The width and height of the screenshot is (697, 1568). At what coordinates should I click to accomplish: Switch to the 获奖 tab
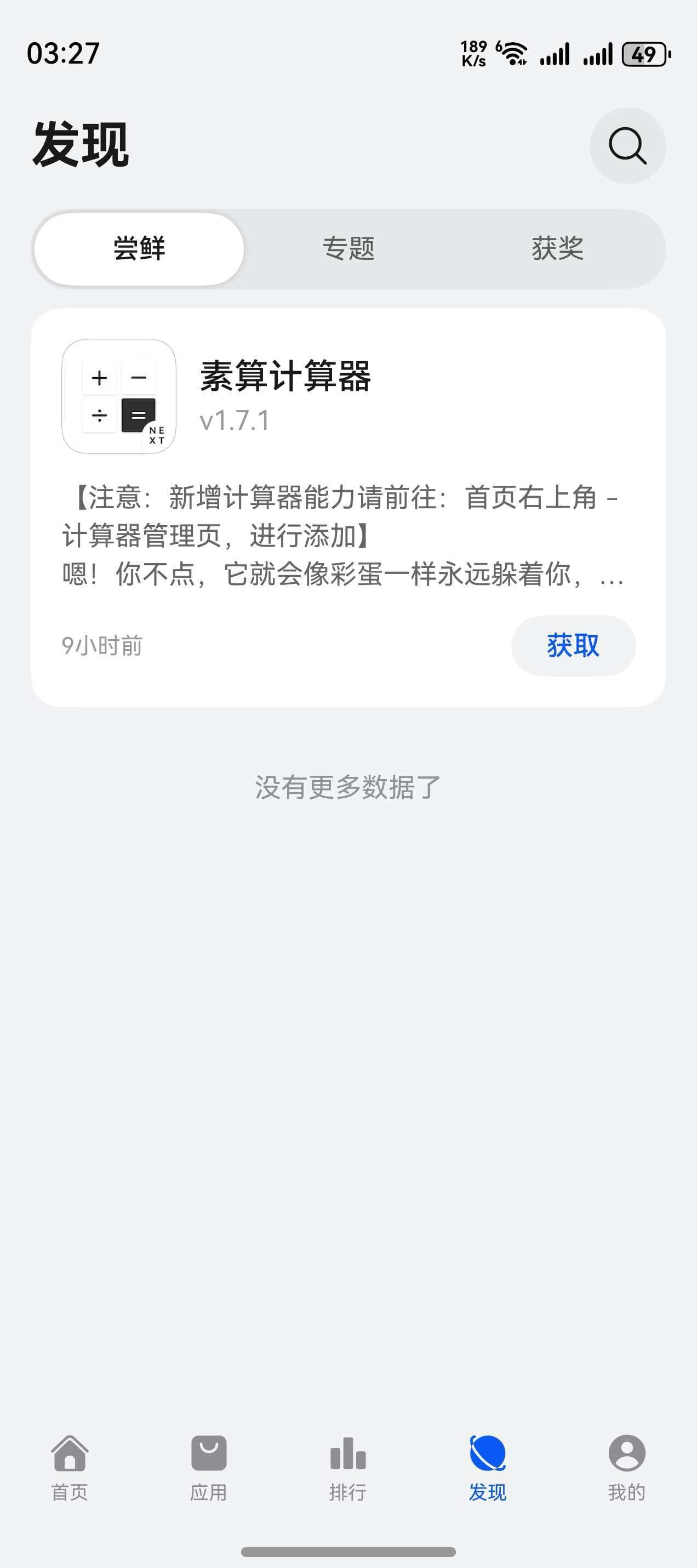(557, 248)
